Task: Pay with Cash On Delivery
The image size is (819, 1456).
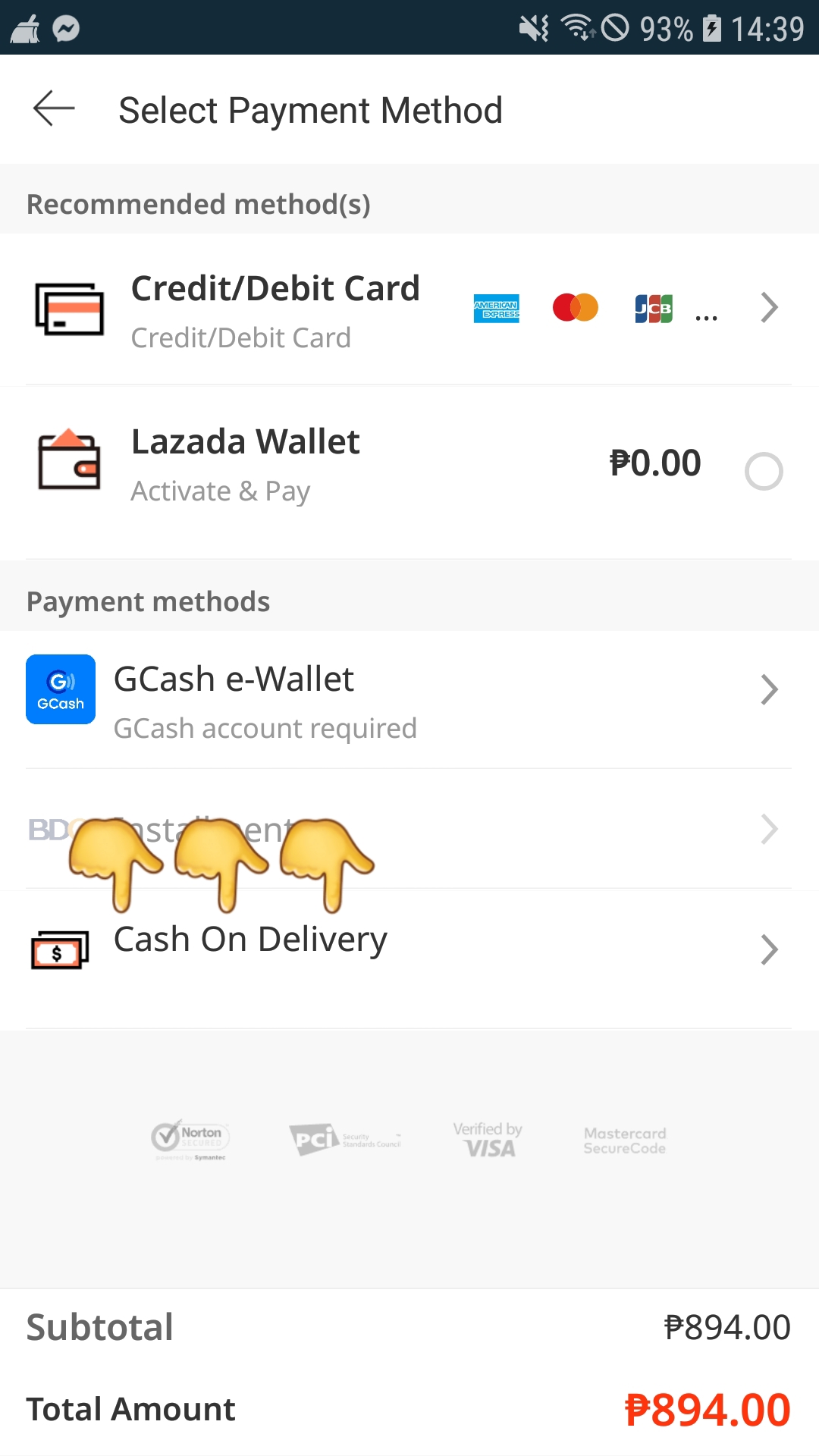Action: click(x=408, y=949)
